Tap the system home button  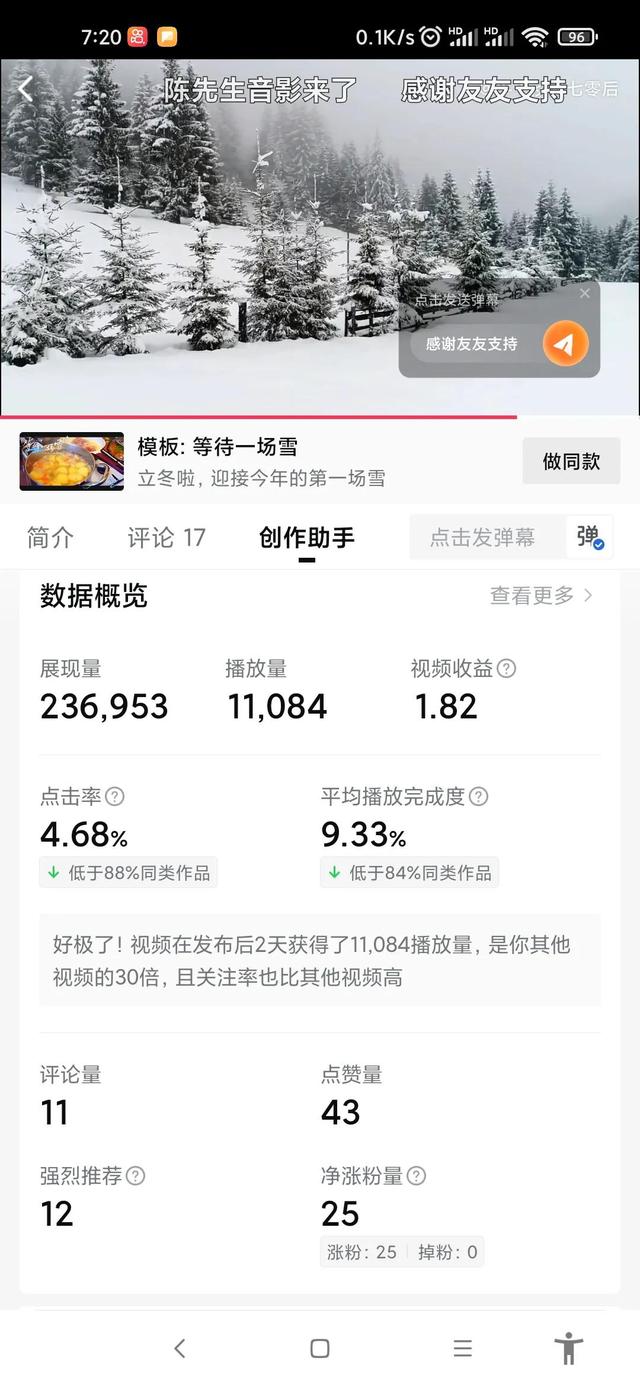click(x=320, y=1348)
